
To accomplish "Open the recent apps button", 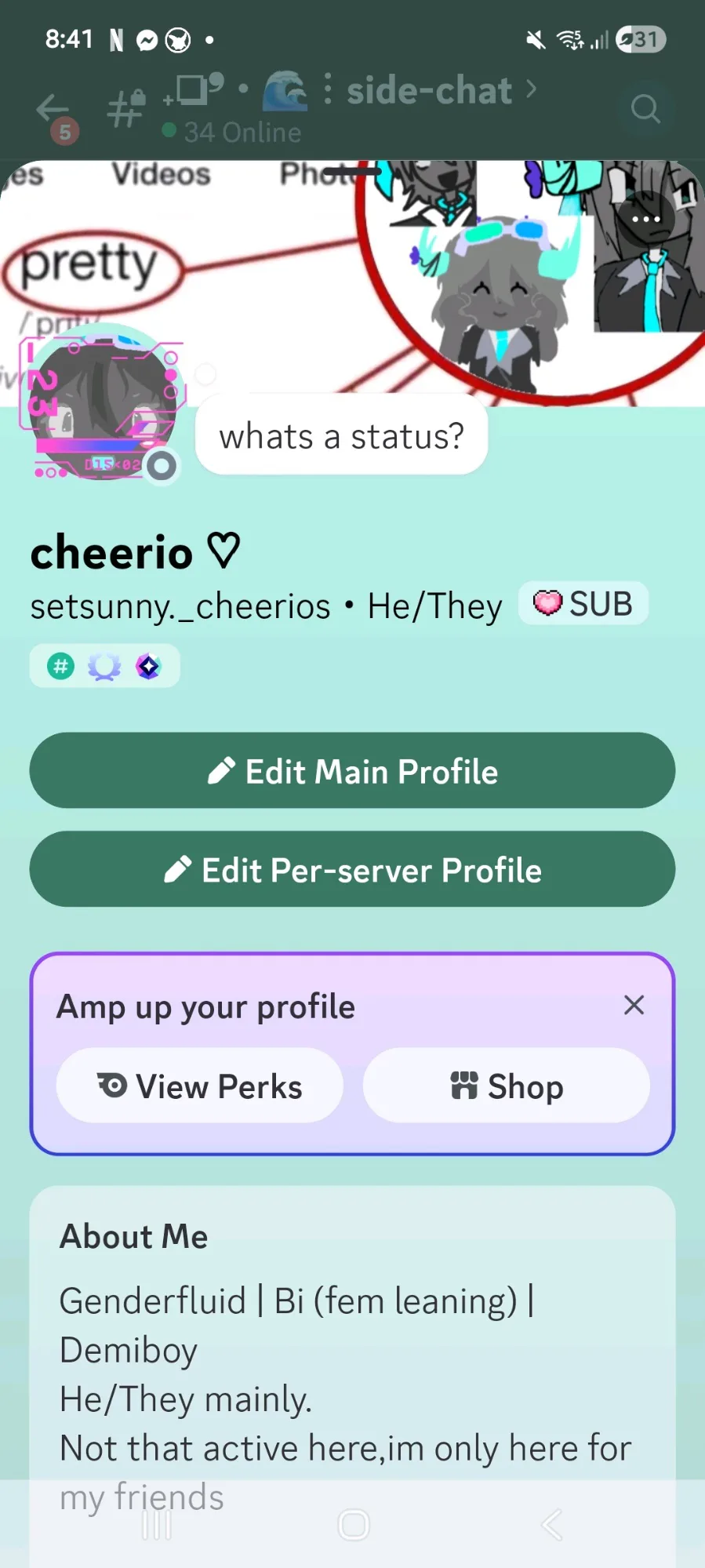I will click(x=156, y=1525).
